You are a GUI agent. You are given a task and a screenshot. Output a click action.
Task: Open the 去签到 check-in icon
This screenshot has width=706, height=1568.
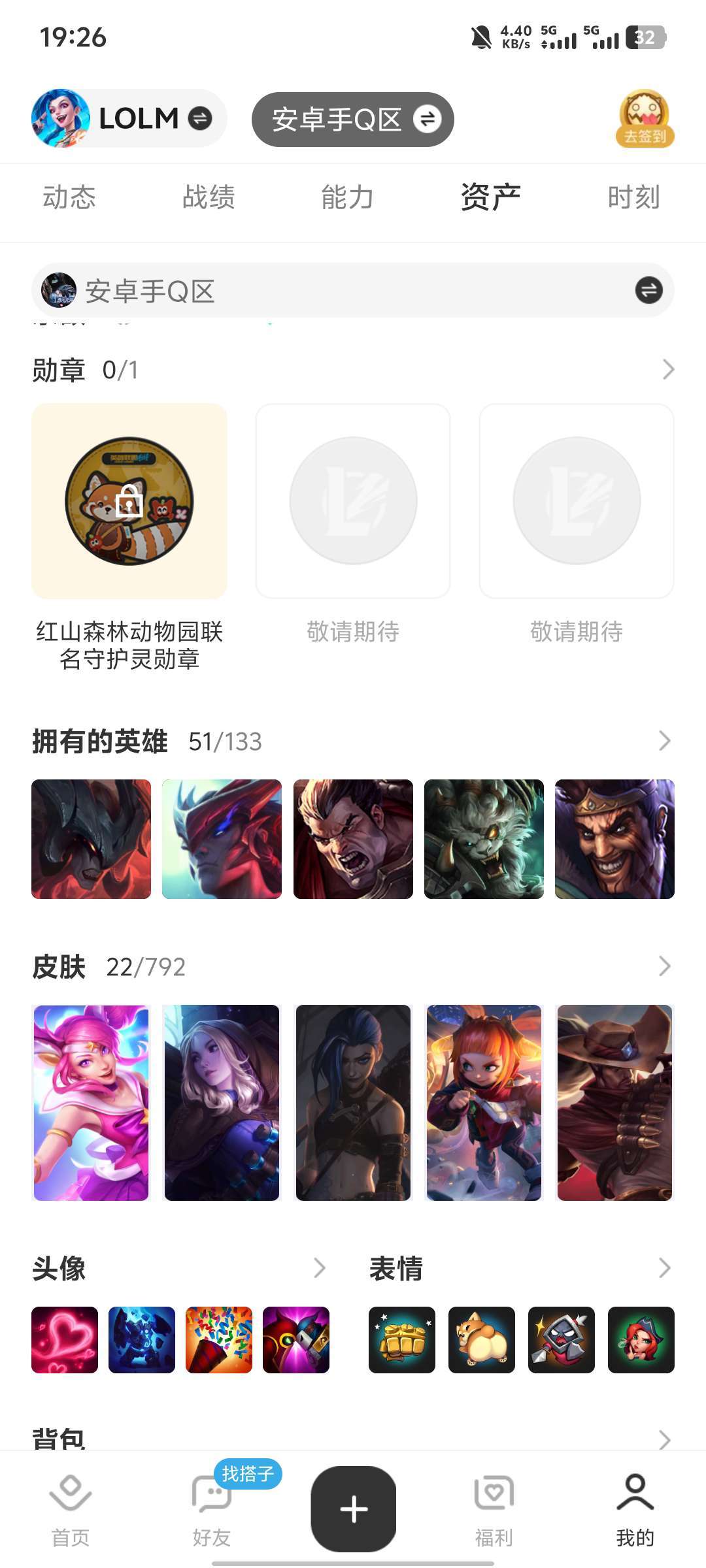(645, 119)
